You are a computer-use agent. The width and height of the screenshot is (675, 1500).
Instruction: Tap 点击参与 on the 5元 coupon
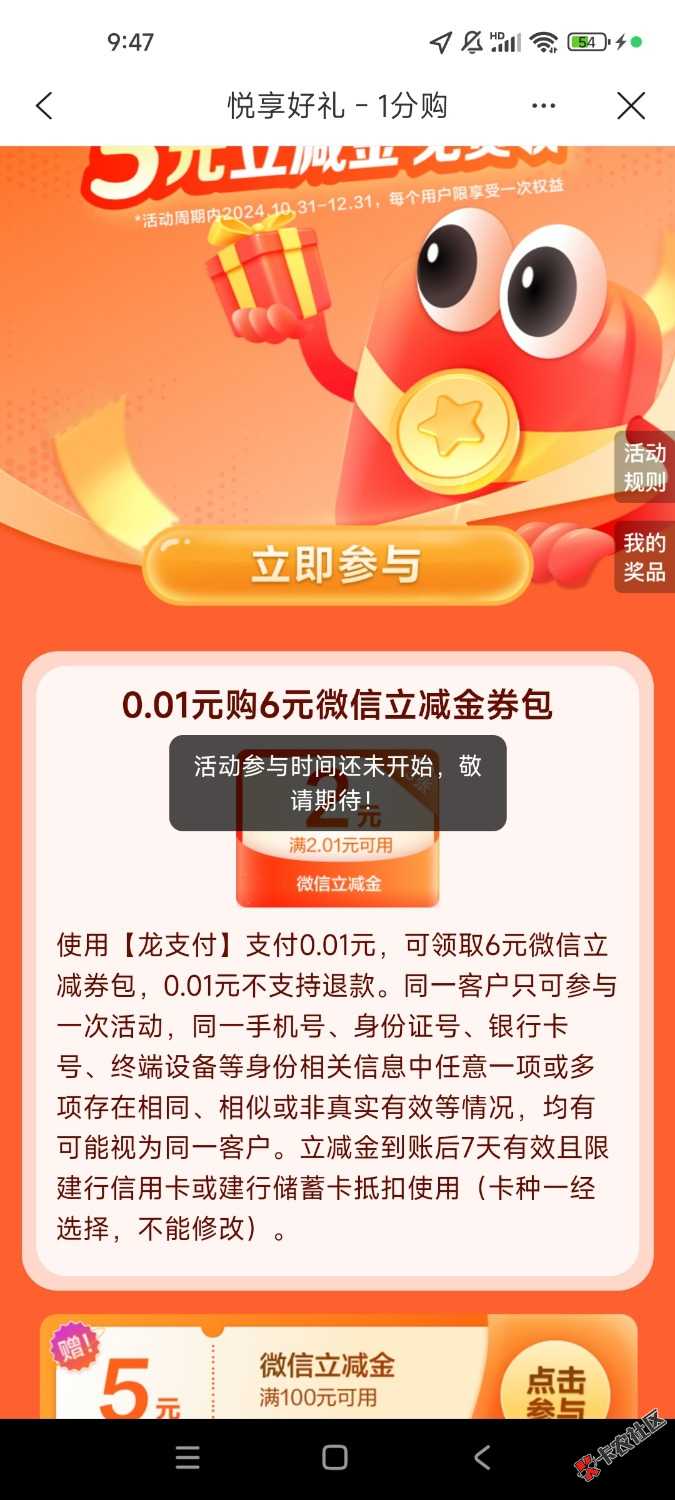click(555, 1390)
